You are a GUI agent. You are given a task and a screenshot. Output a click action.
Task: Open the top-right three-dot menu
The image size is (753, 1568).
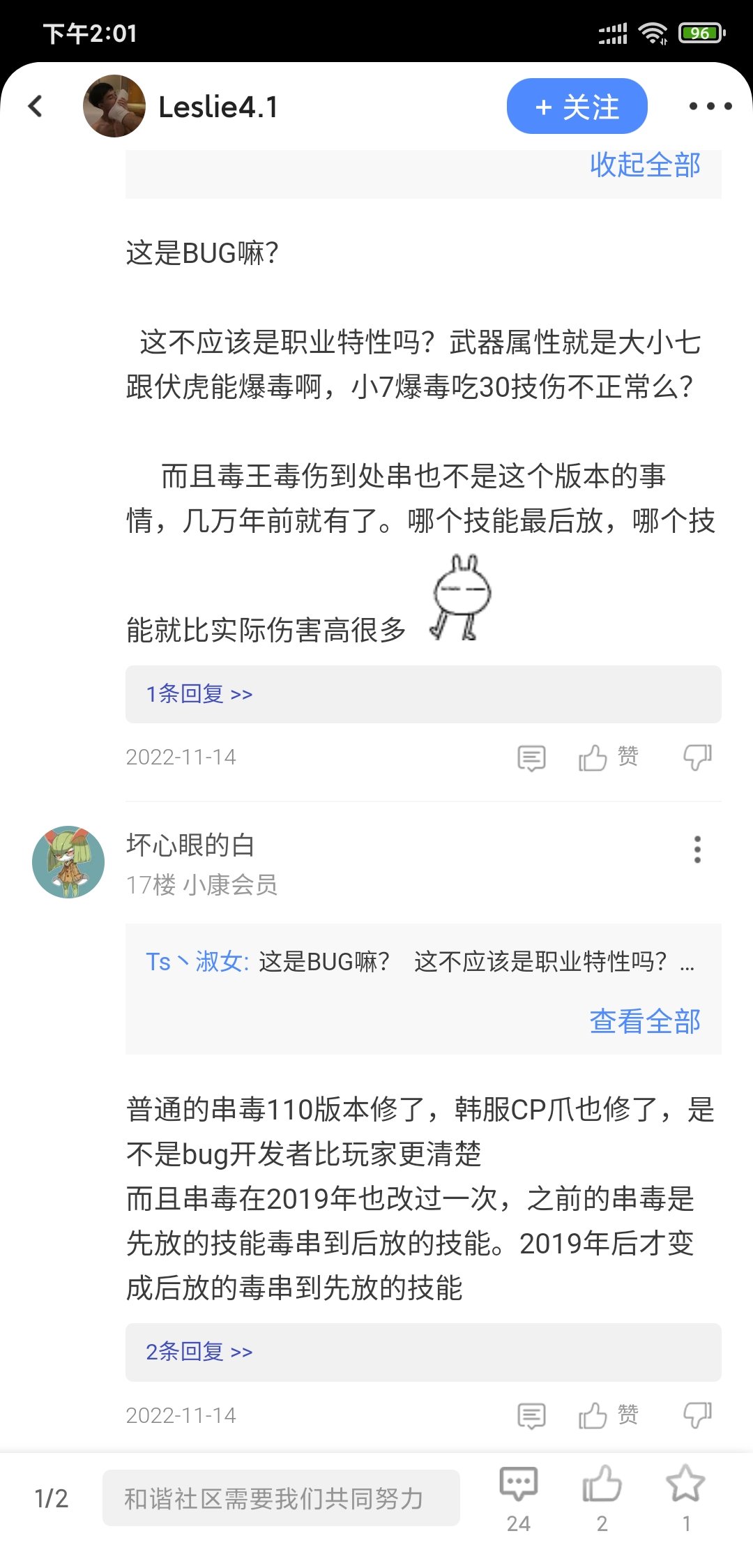[x=710, y=106]
